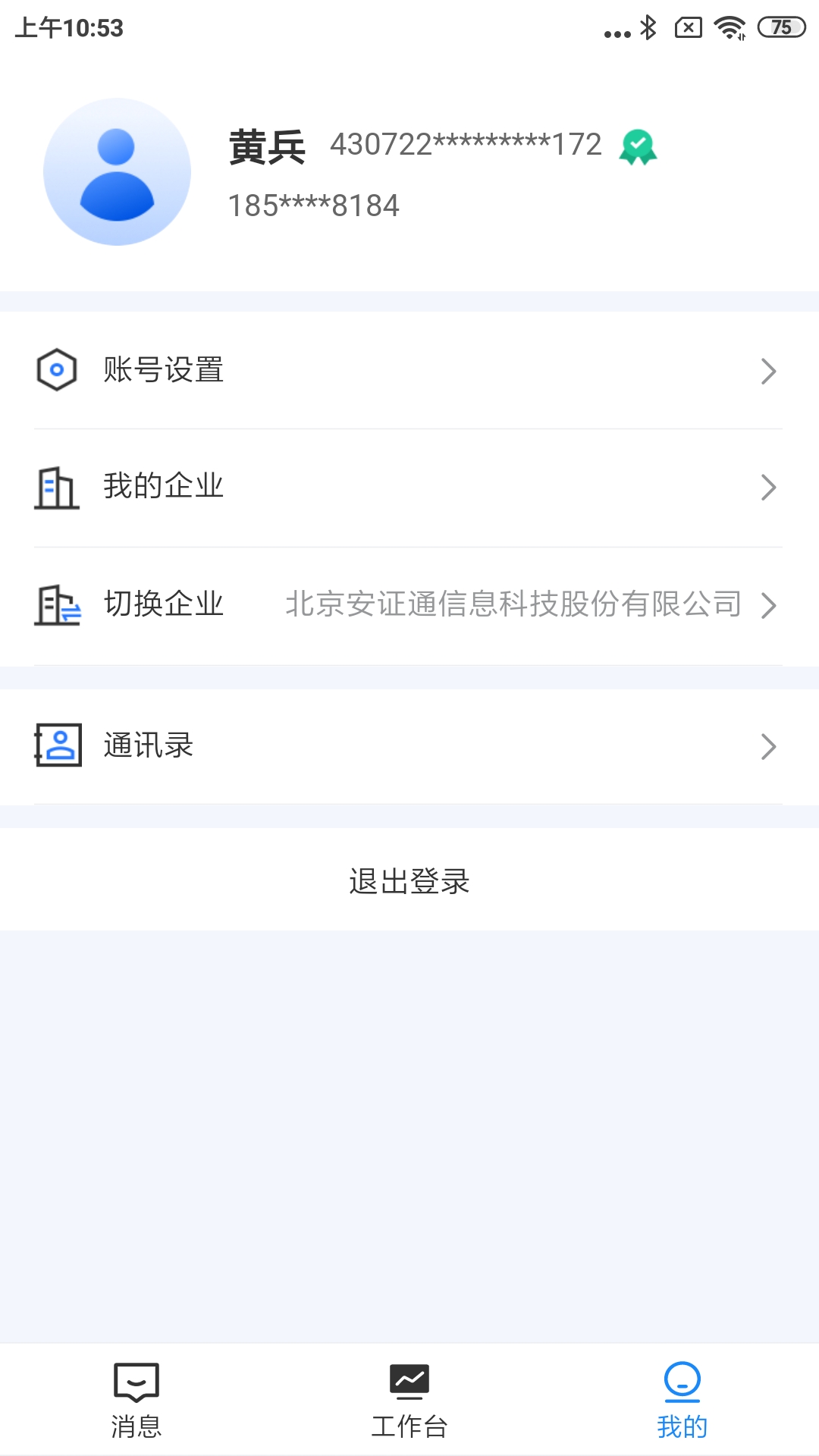Open the 通讯录 contacts book icon
This screenshot has height=1456, width=819.
click(56, 747)
